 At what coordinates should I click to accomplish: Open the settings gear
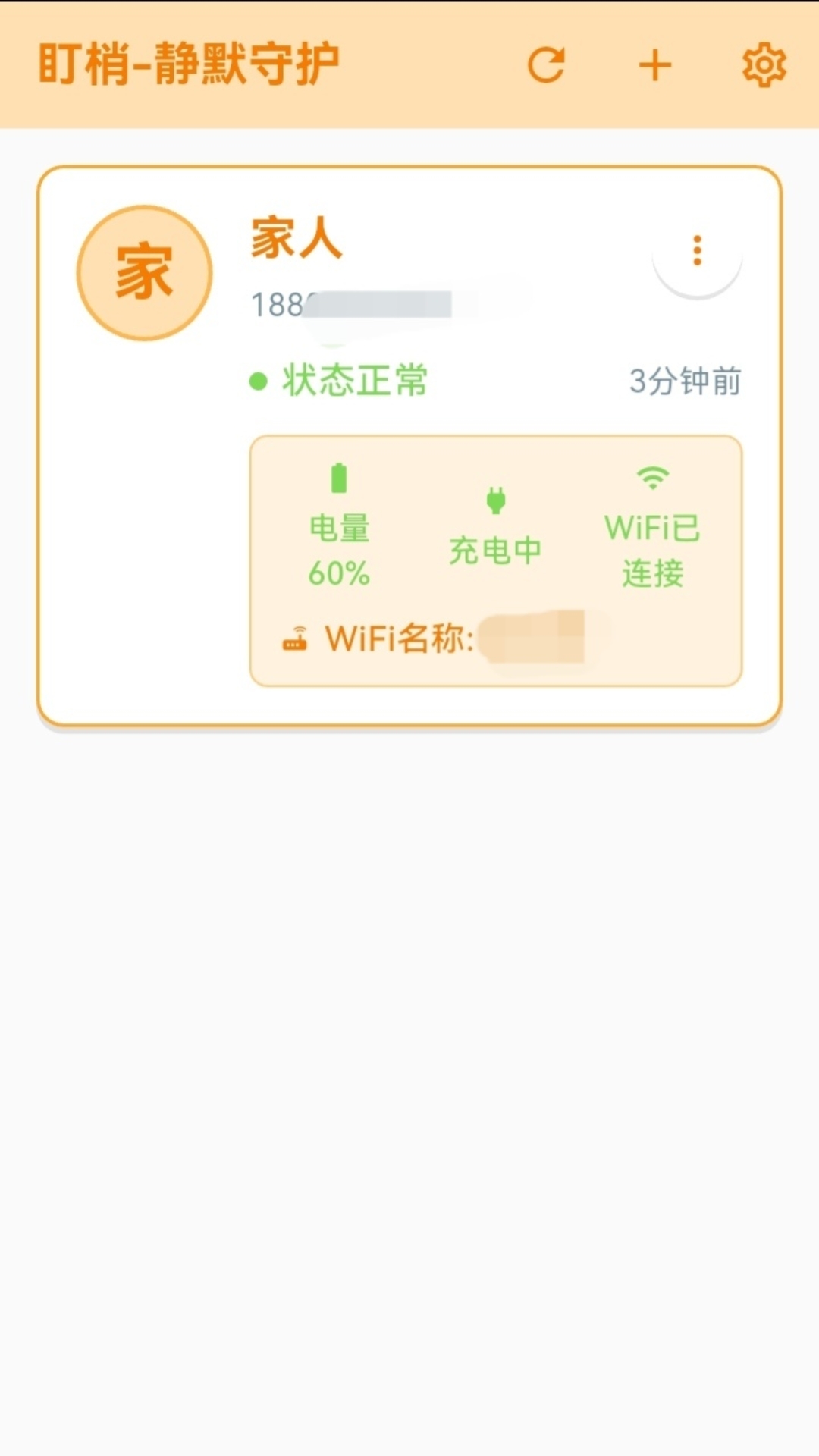coord(764,67)
